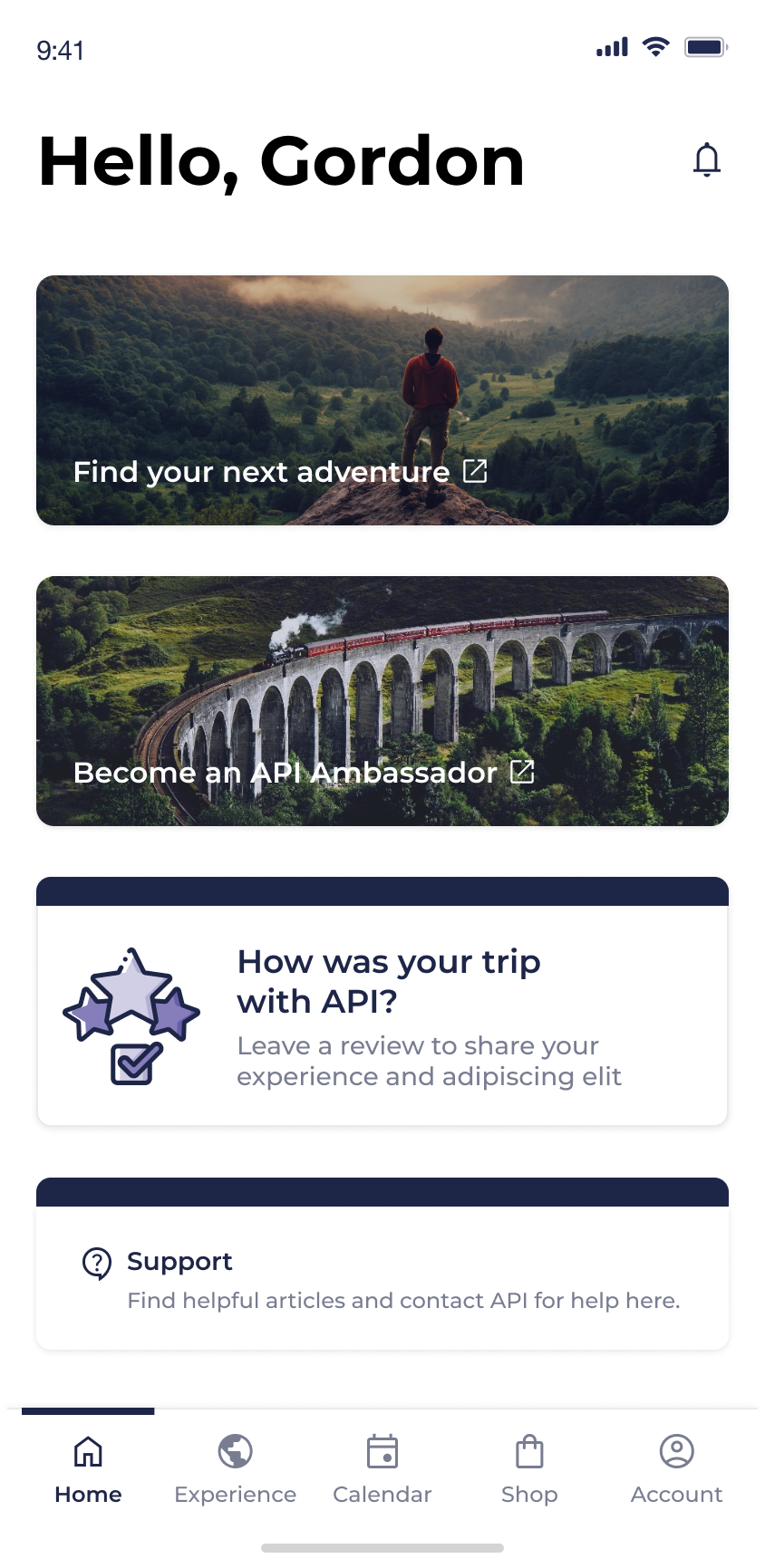The width and height of the screenshot is (765, 1568).
Task: Open the trip review card
Action: pyautogui.click(x=382, y=1015)
